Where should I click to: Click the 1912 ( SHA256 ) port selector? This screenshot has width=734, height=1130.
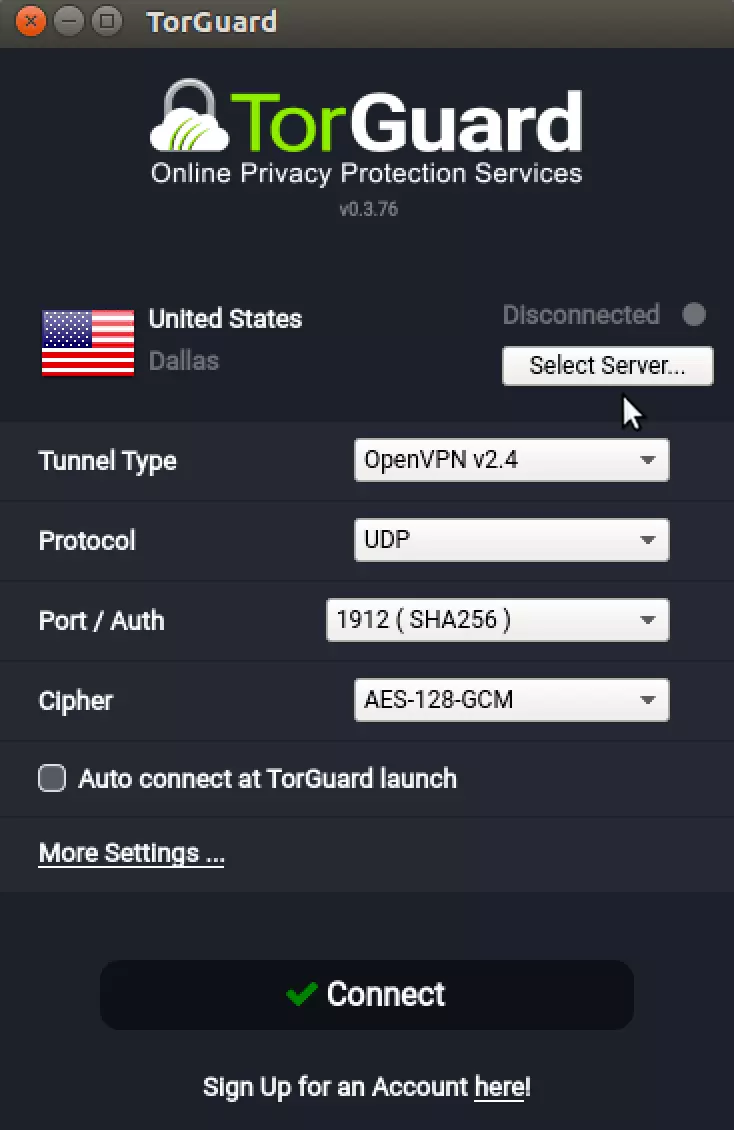pos(497,620)
